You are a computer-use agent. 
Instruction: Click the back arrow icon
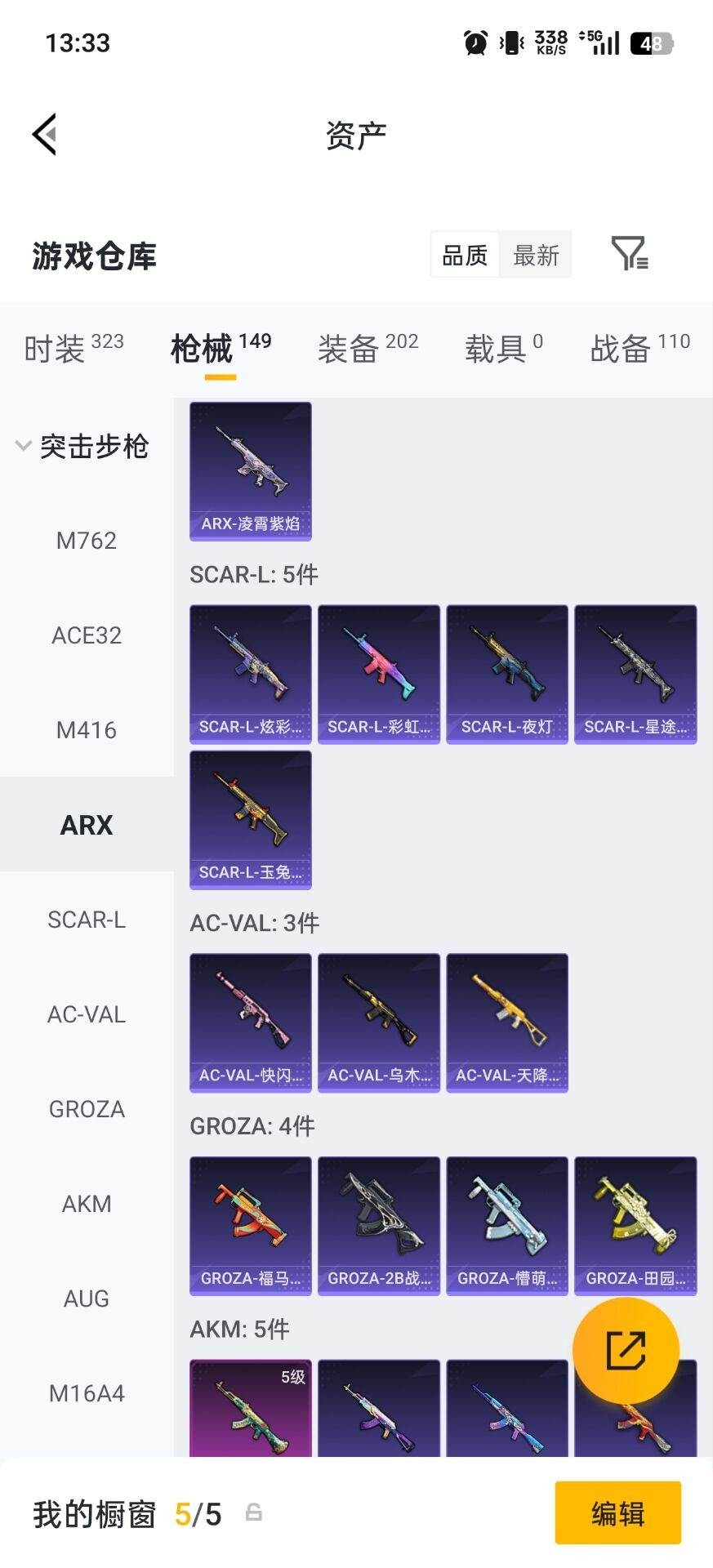click(45, 133)
